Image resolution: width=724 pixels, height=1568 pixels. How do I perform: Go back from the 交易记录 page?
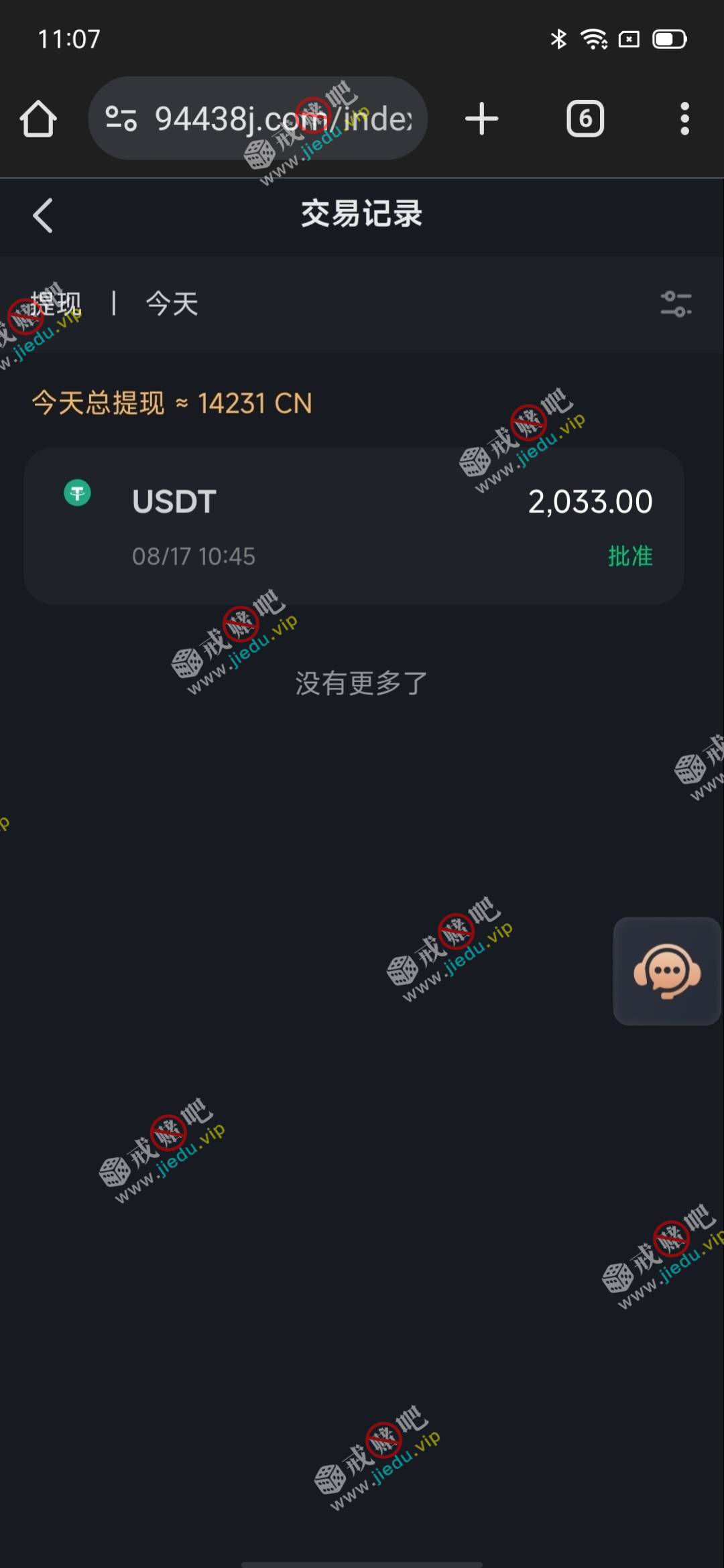tap(43, 216)
